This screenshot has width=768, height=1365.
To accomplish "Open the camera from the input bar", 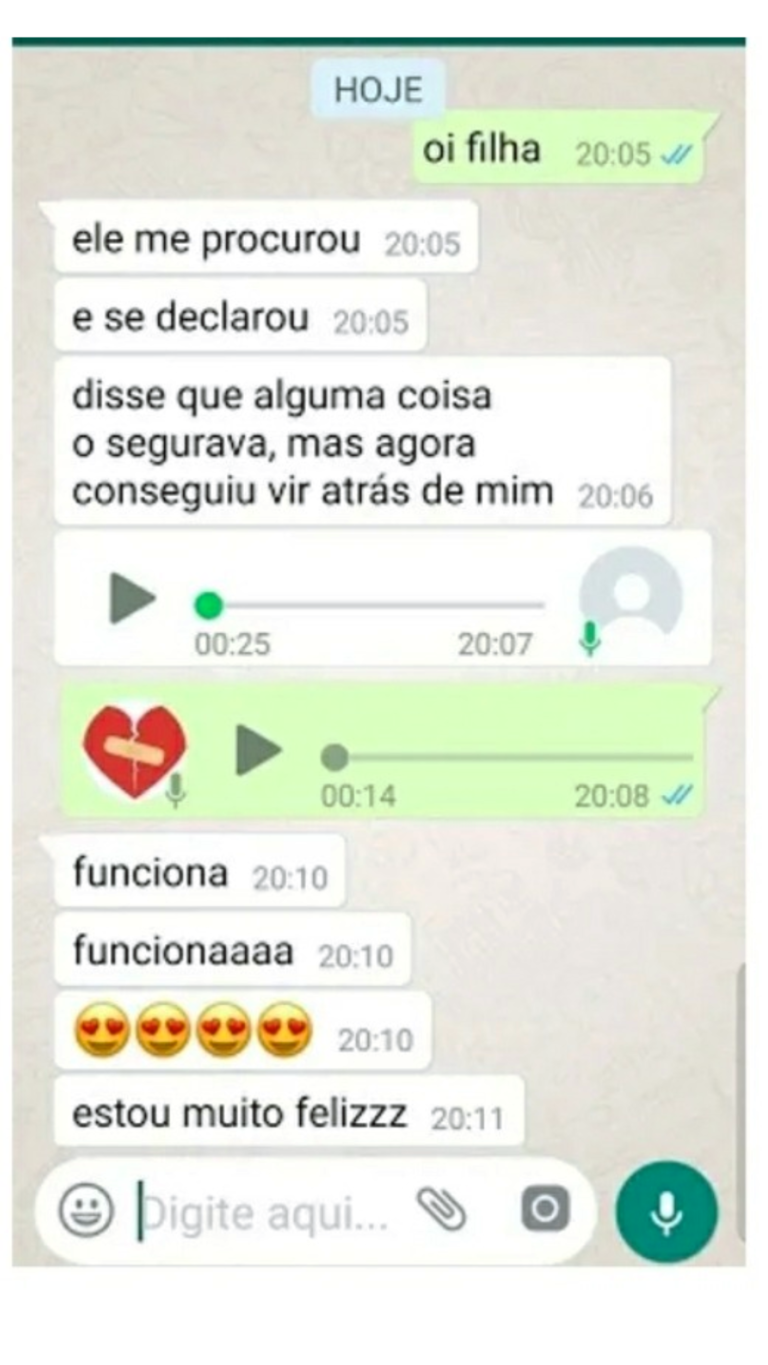I will pos(545,1210).
